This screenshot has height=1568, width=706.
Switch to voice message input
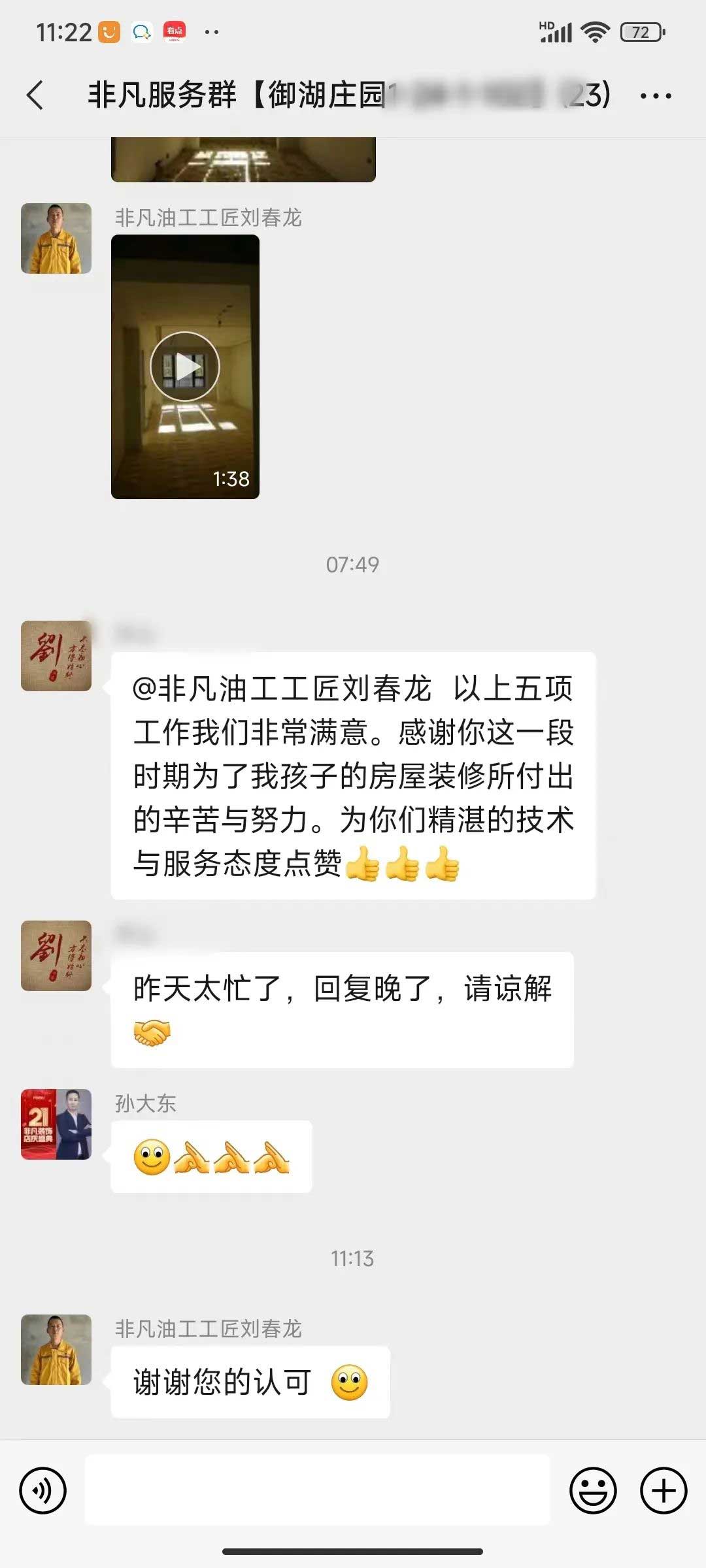[43, 1490]
